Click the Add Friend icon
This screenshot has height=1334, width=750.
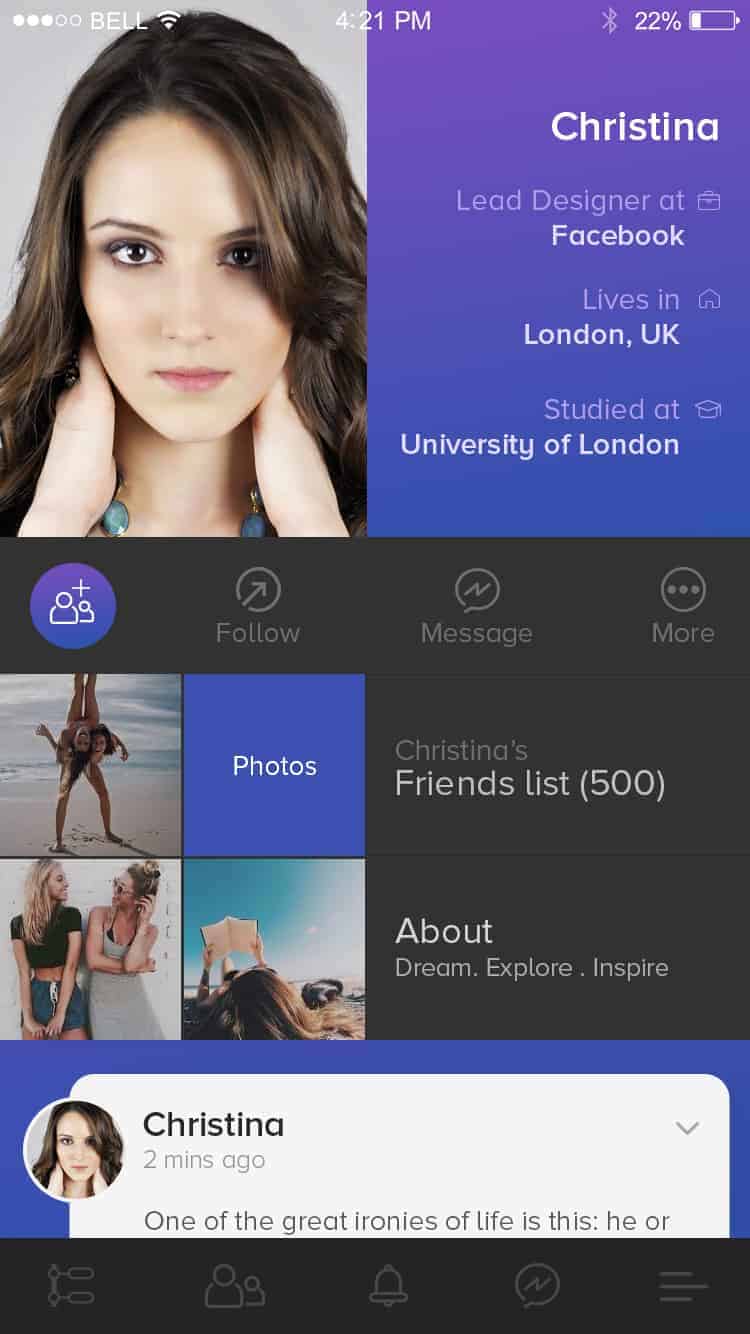coord(72,605)
